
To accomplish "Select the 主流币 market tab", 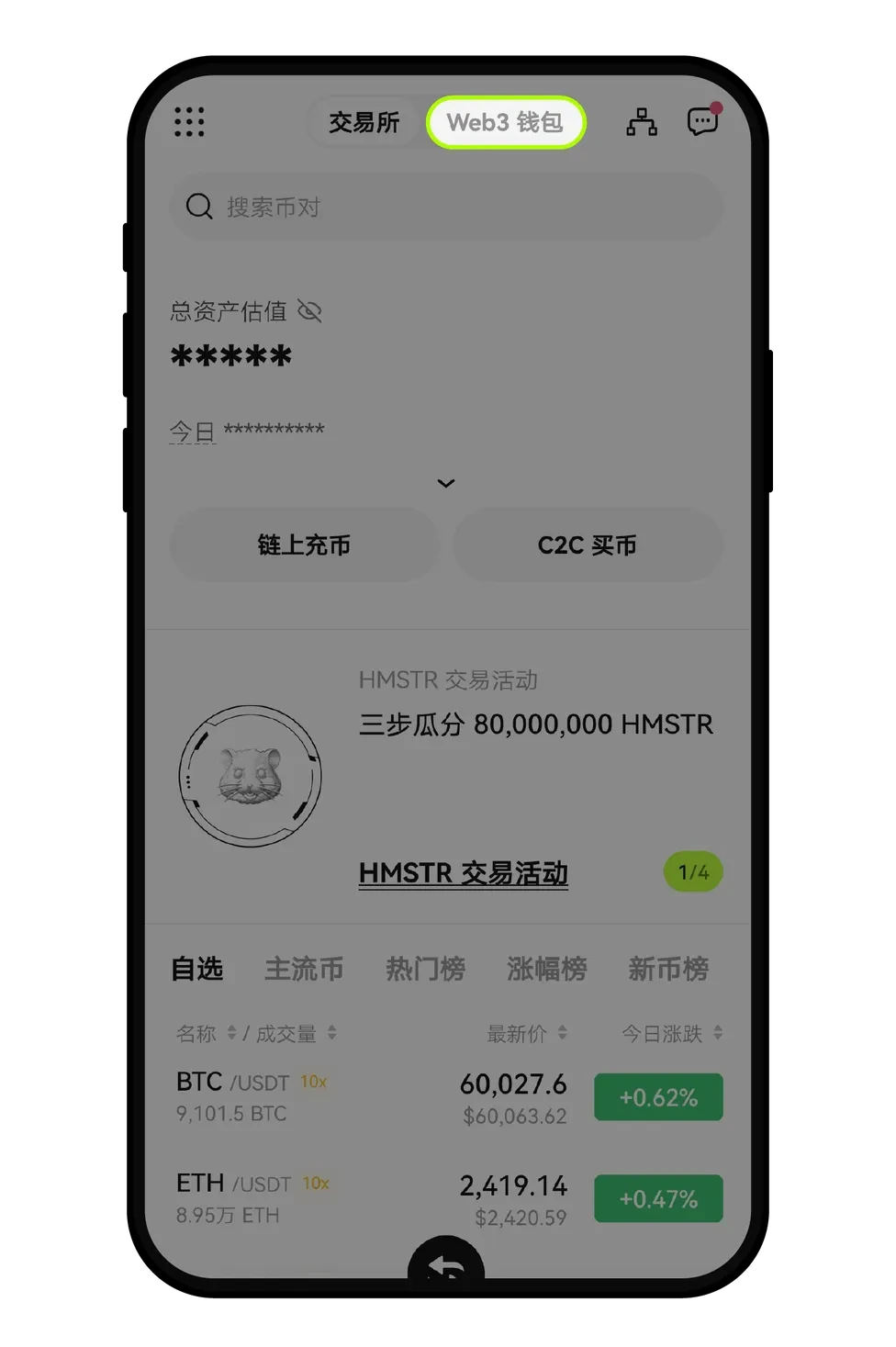I will 304,969.
